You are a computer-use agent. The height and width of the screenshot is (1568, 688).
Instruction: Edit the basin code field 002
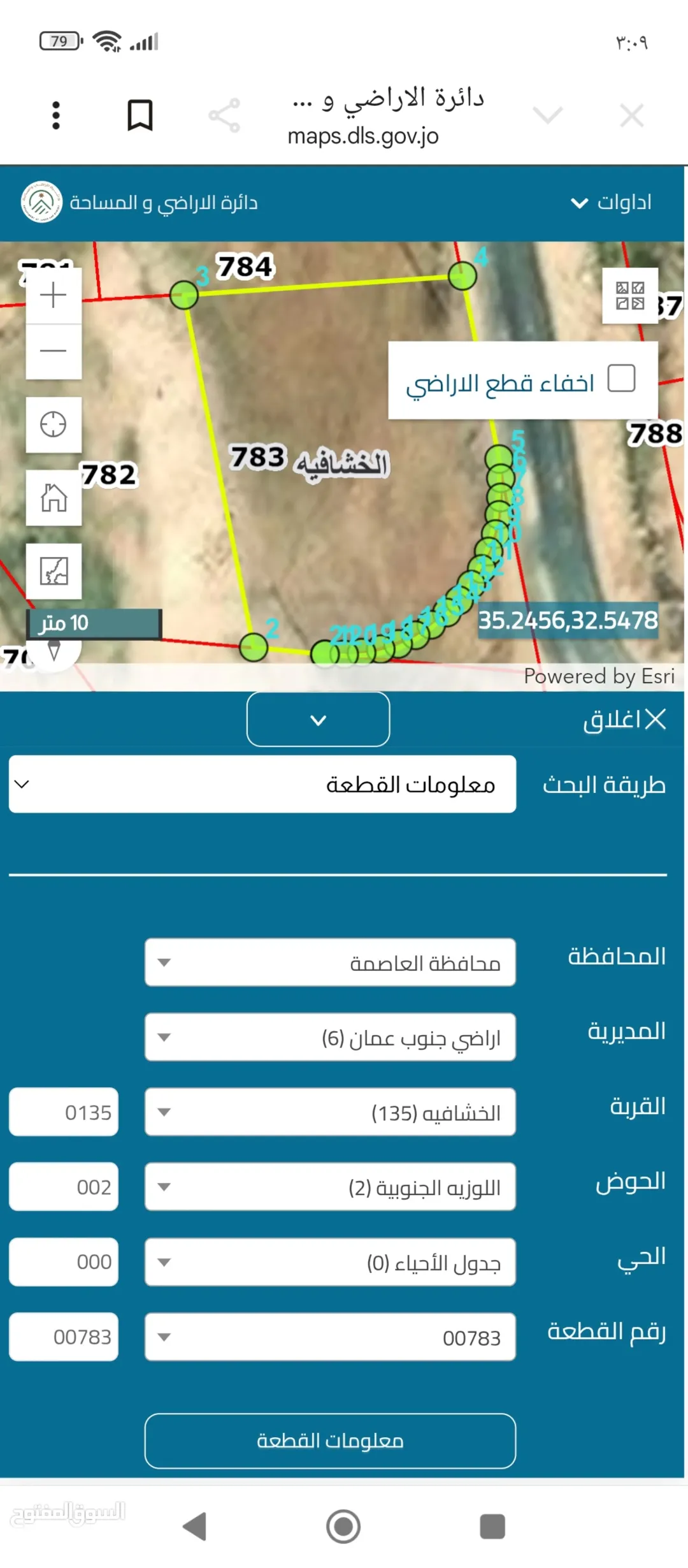click(x=64, y=1187)
